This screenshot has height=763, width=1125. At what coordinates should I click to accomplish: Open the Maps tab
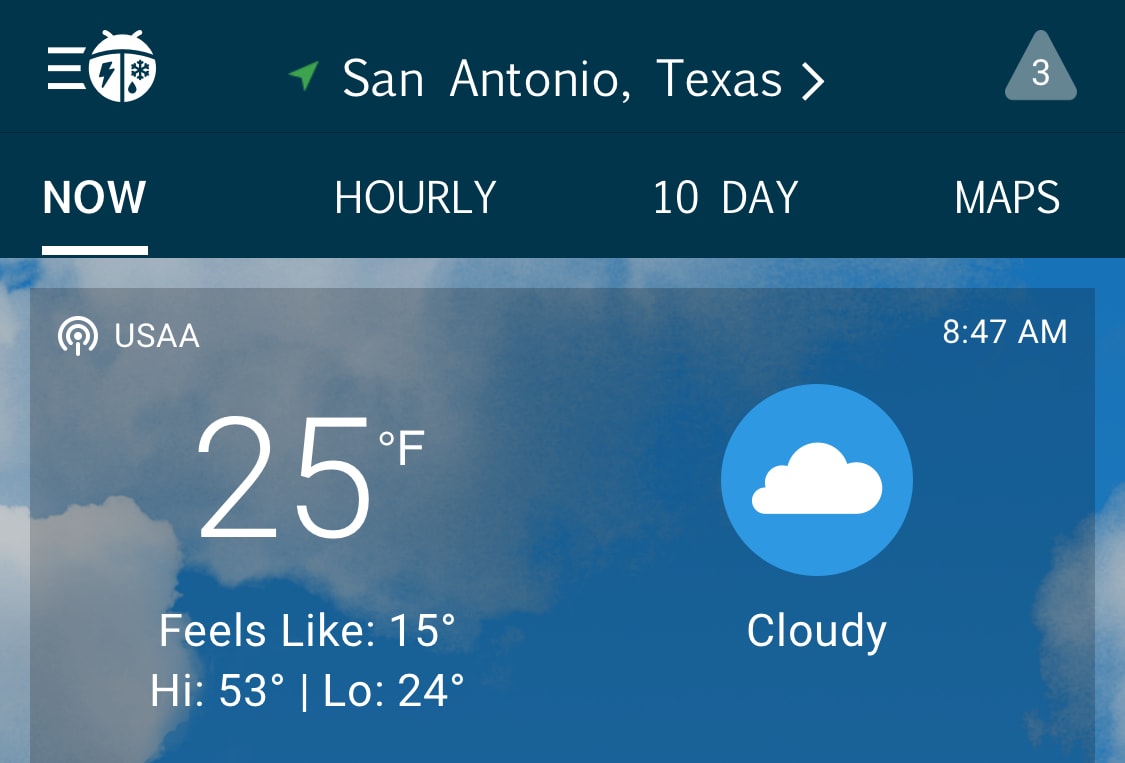tap(1007, 198)
